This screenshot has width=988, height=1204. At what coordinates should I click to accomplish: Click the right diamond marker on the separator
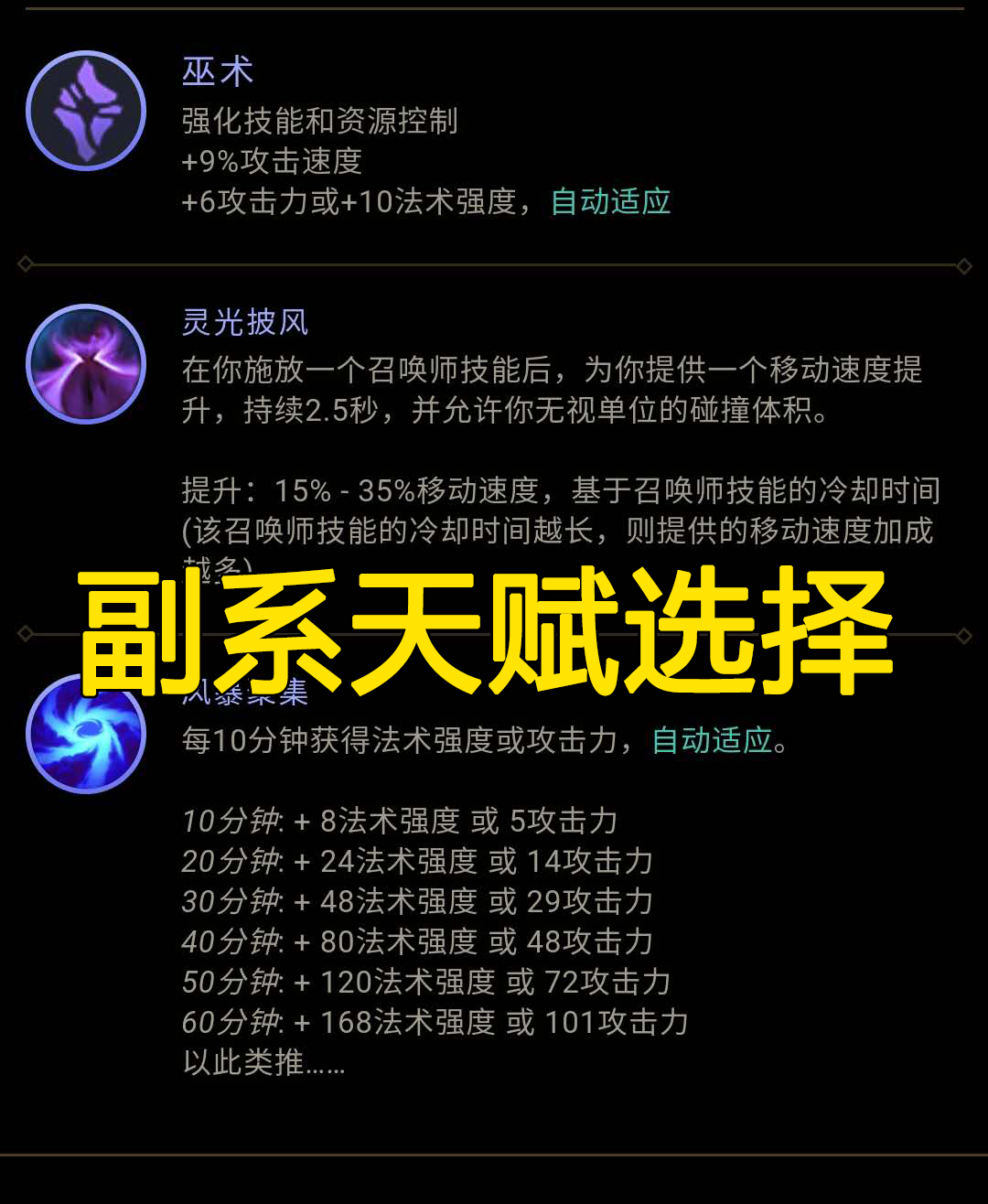[963, 264]
